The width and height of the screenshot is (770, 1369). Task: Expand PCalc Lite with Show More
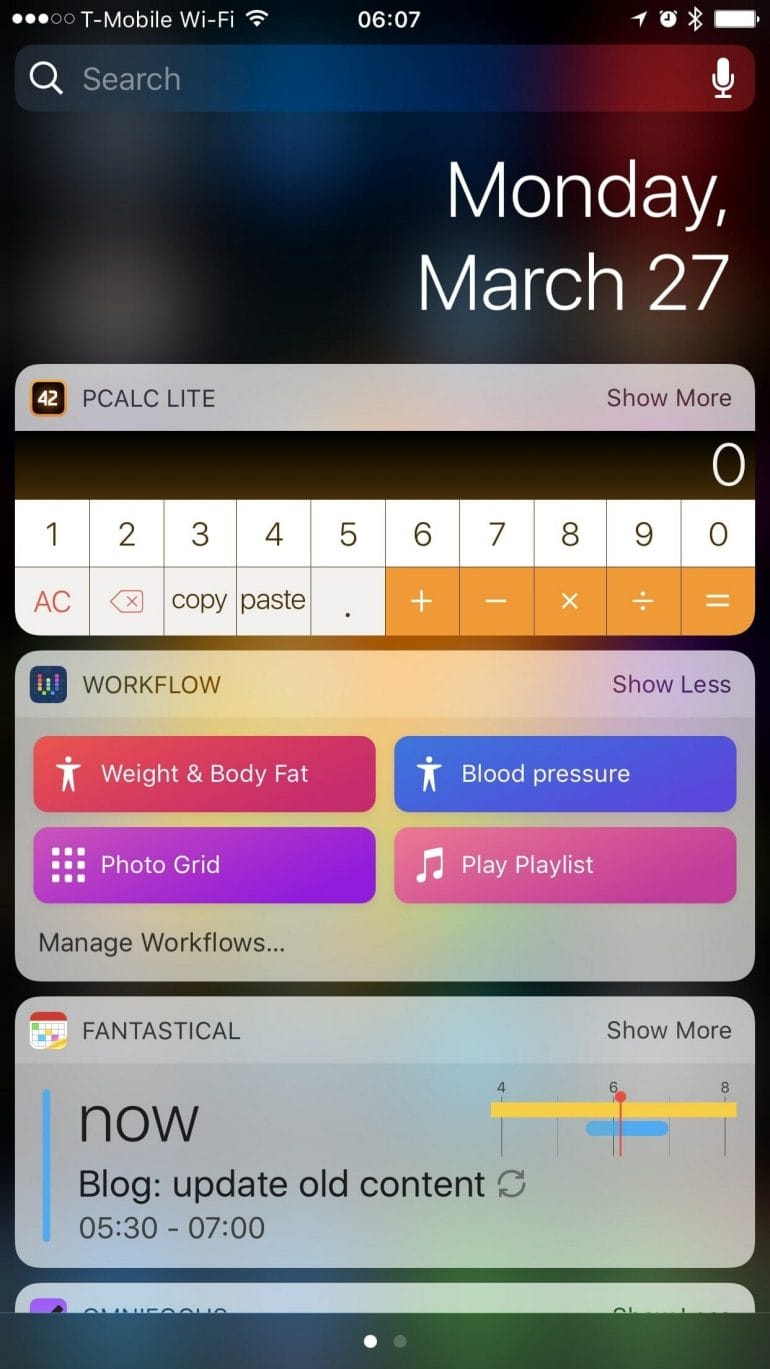click(668, 398)
